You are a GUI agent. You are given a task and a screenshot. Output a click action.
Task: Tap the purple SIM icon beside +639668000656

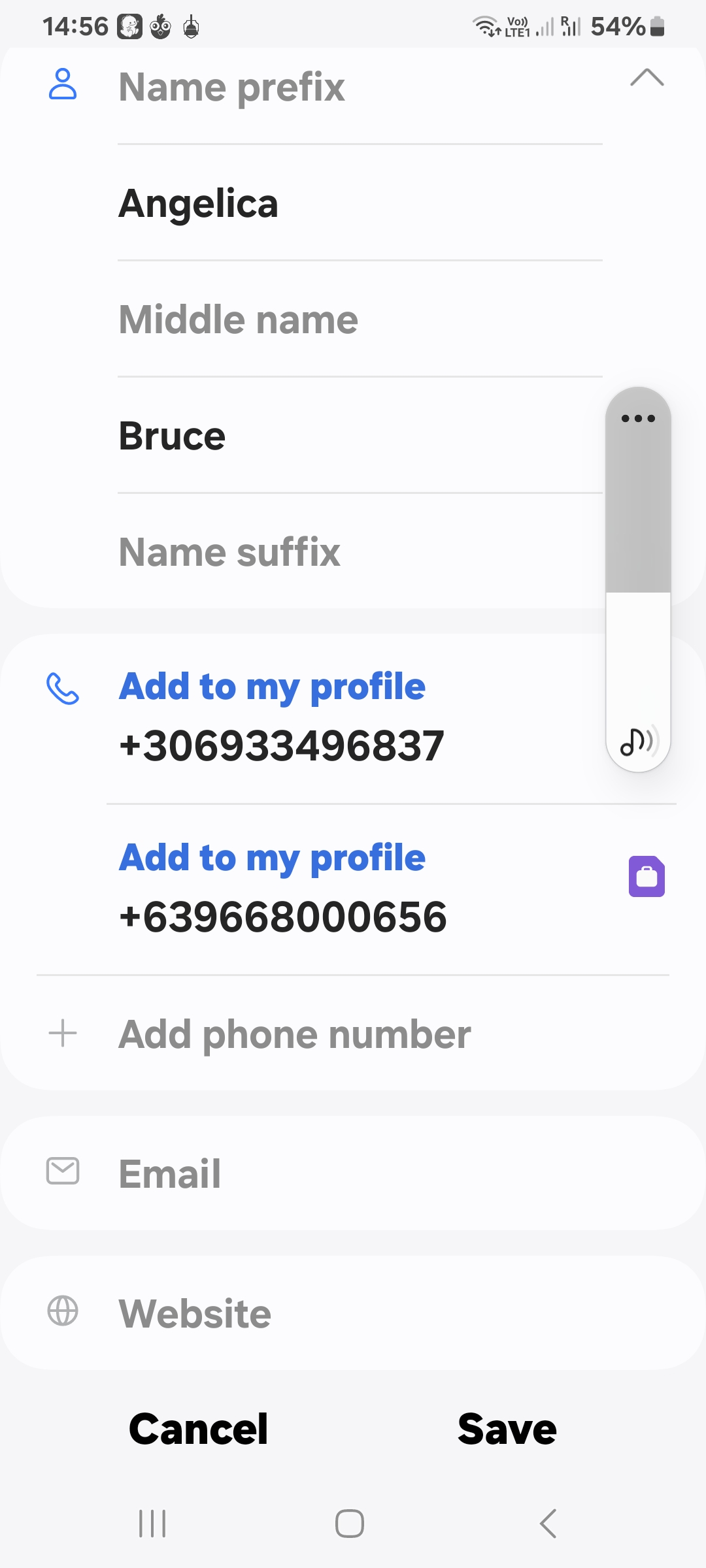647,877
